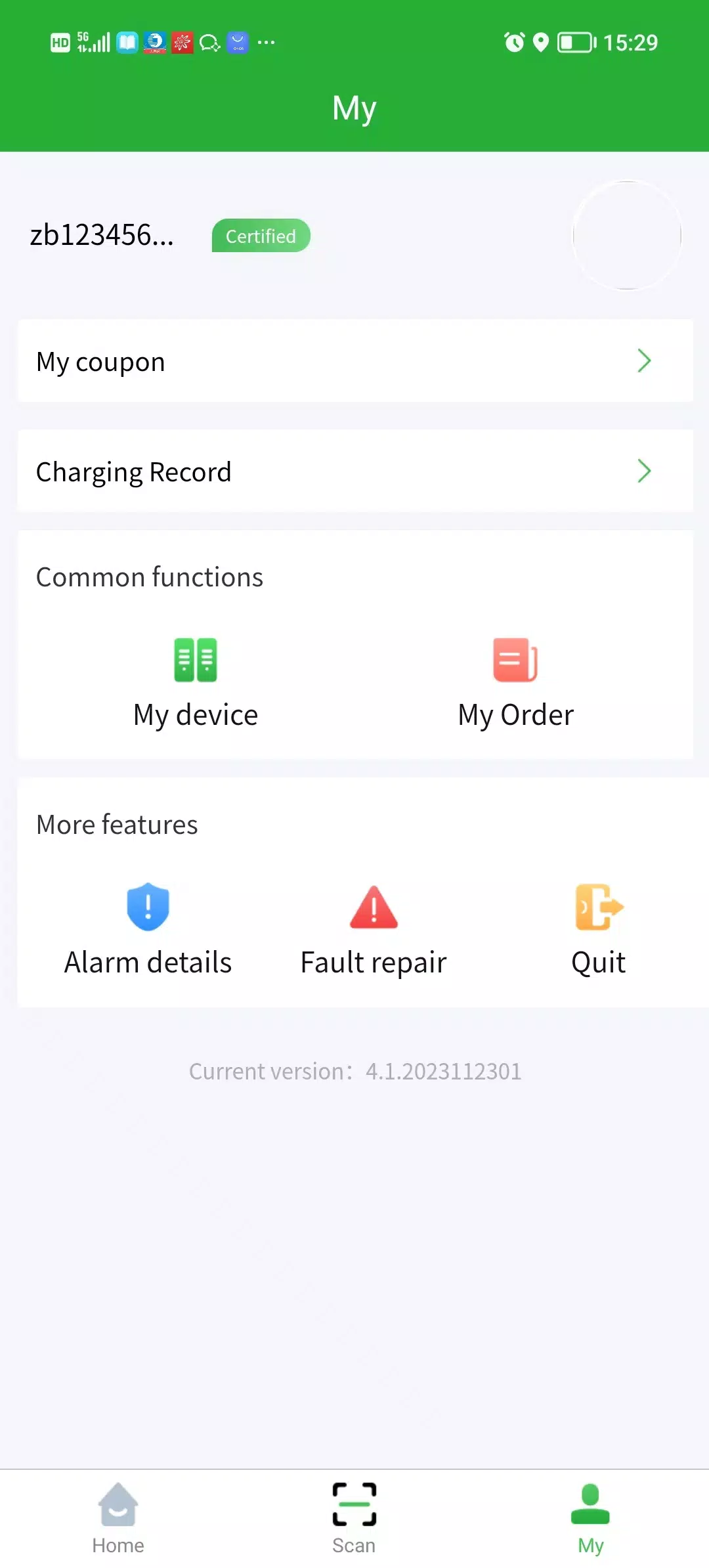Screen dimensions: 709x1568
Task: Tap the profile avatar circle
Action: coord(627,235)
